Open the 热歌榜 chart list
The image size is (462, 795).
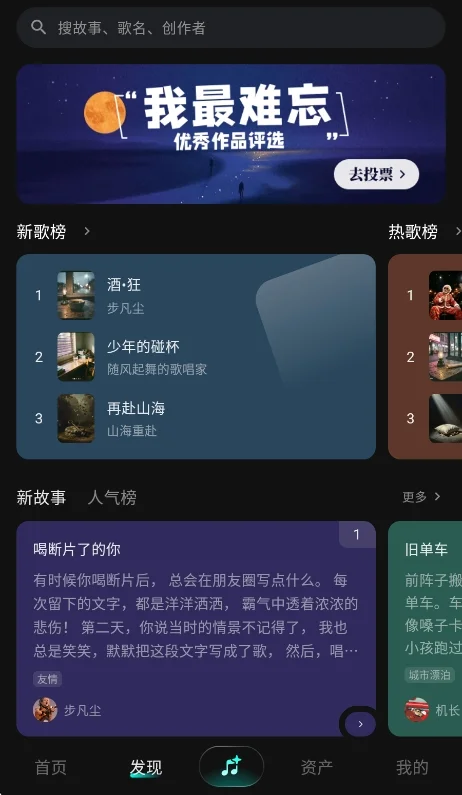coord(424,232)
